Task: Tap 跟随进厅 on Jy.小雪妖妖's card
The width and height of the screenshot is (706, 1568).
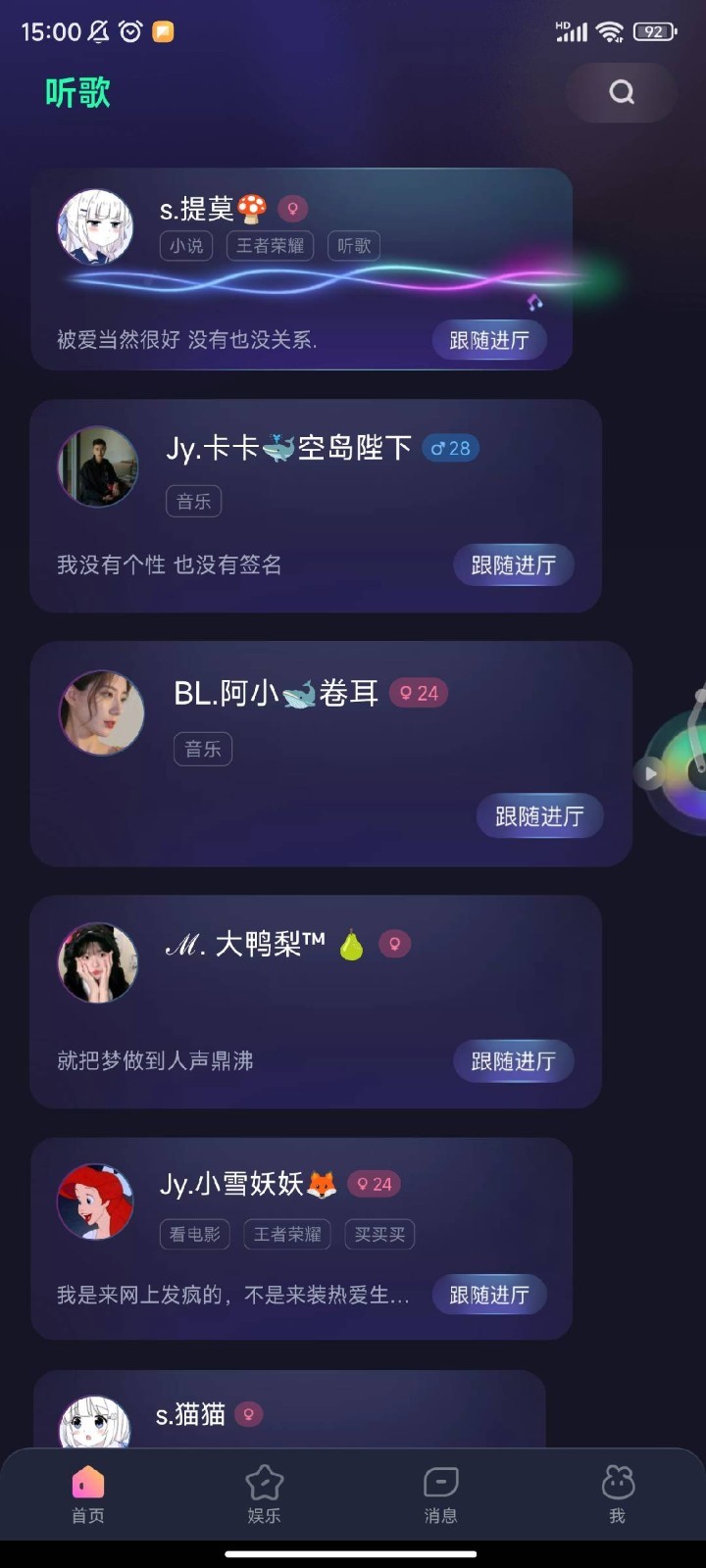Action: [489, 1295]
